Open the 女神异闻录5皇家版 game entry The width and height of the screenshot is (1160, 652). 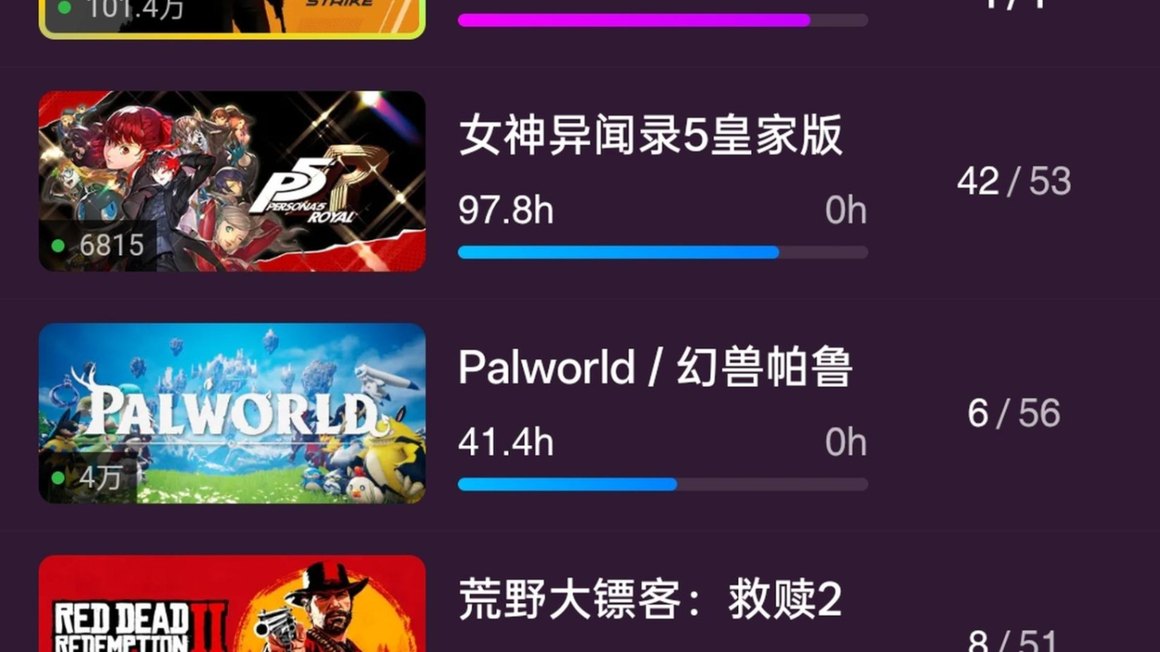coord(650,136)
